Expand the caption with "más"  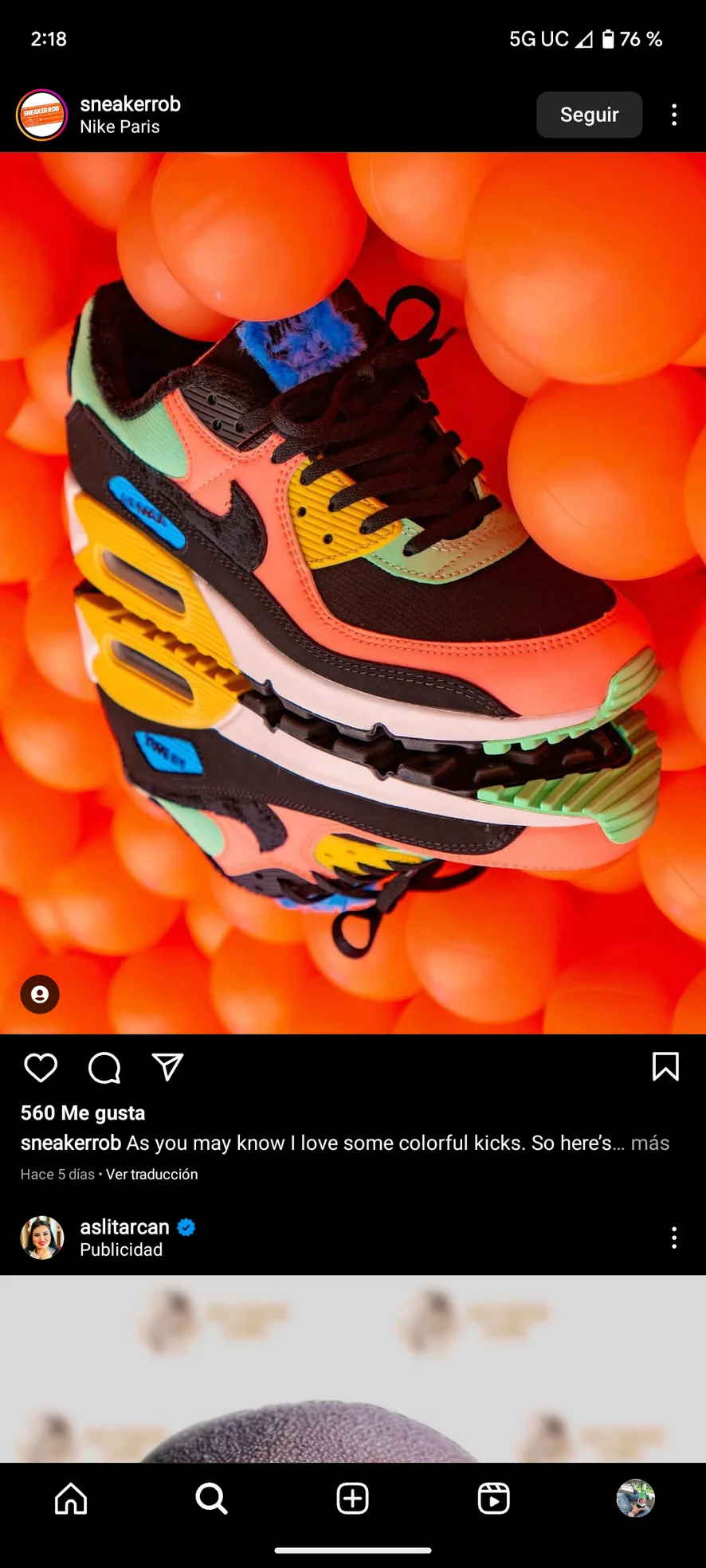point(649,1143)
